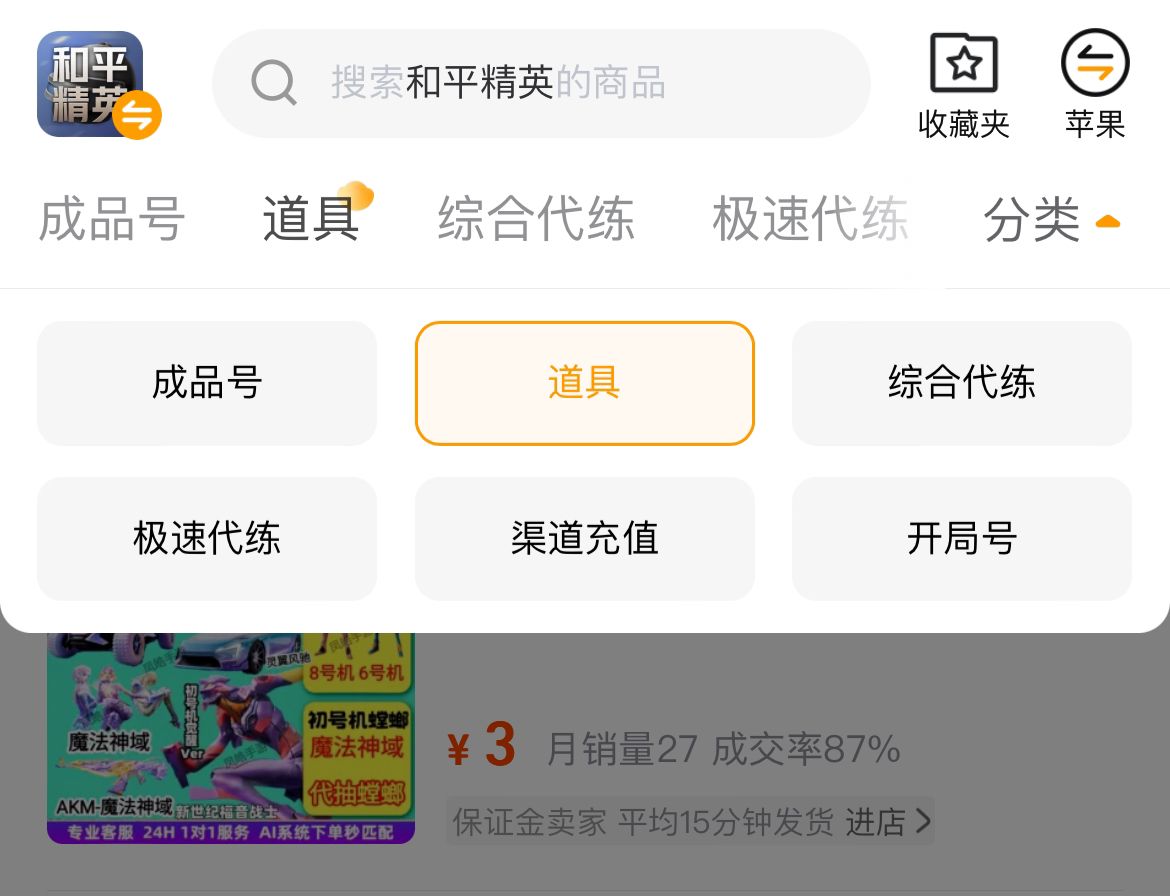Tap the 苹果 platform switch icon
This screenshot has width=1170, height=896.
(1095, 84)
